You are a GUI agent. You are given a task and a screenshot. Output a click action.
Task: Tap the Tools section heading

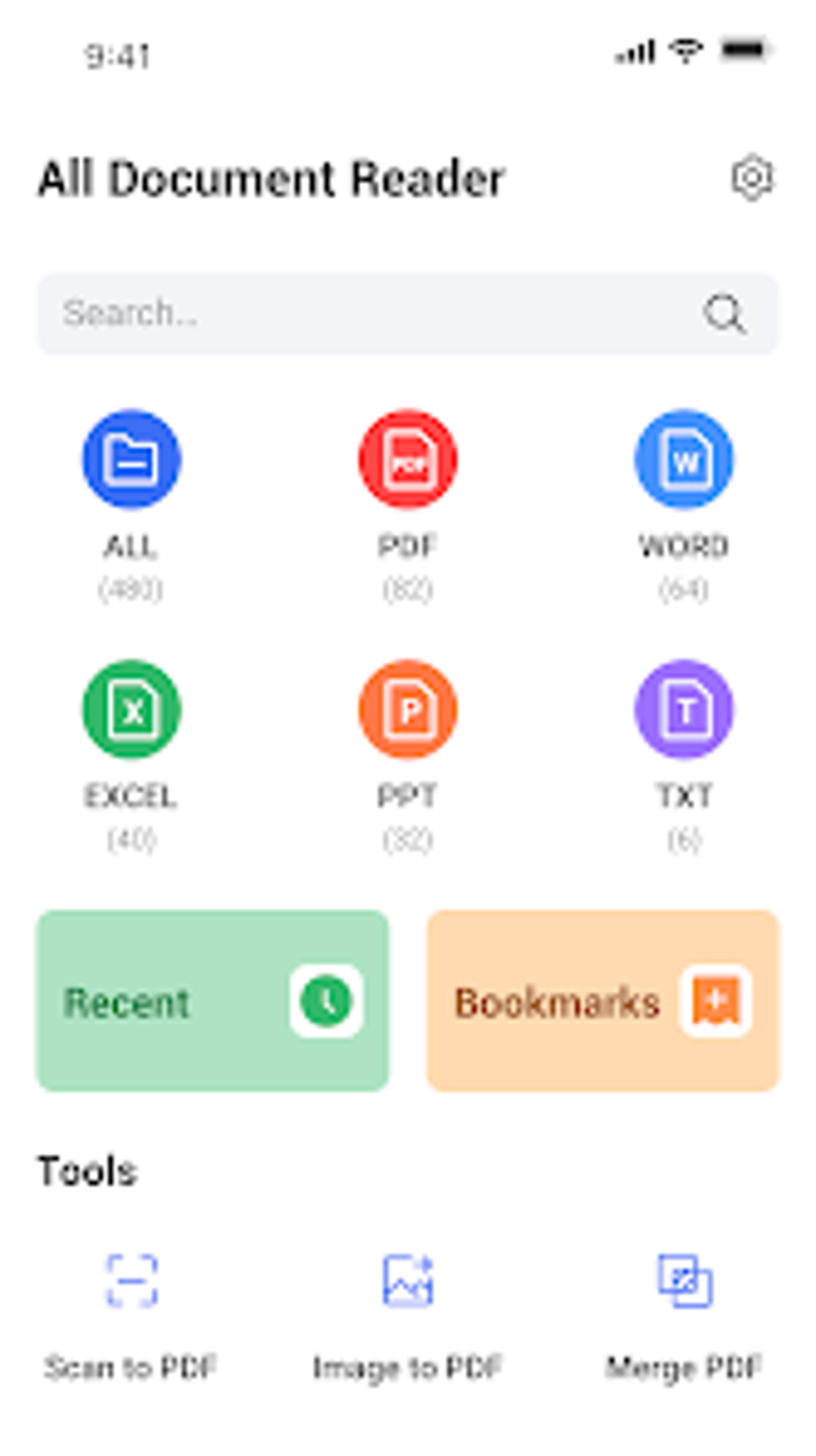[87, 1170]
